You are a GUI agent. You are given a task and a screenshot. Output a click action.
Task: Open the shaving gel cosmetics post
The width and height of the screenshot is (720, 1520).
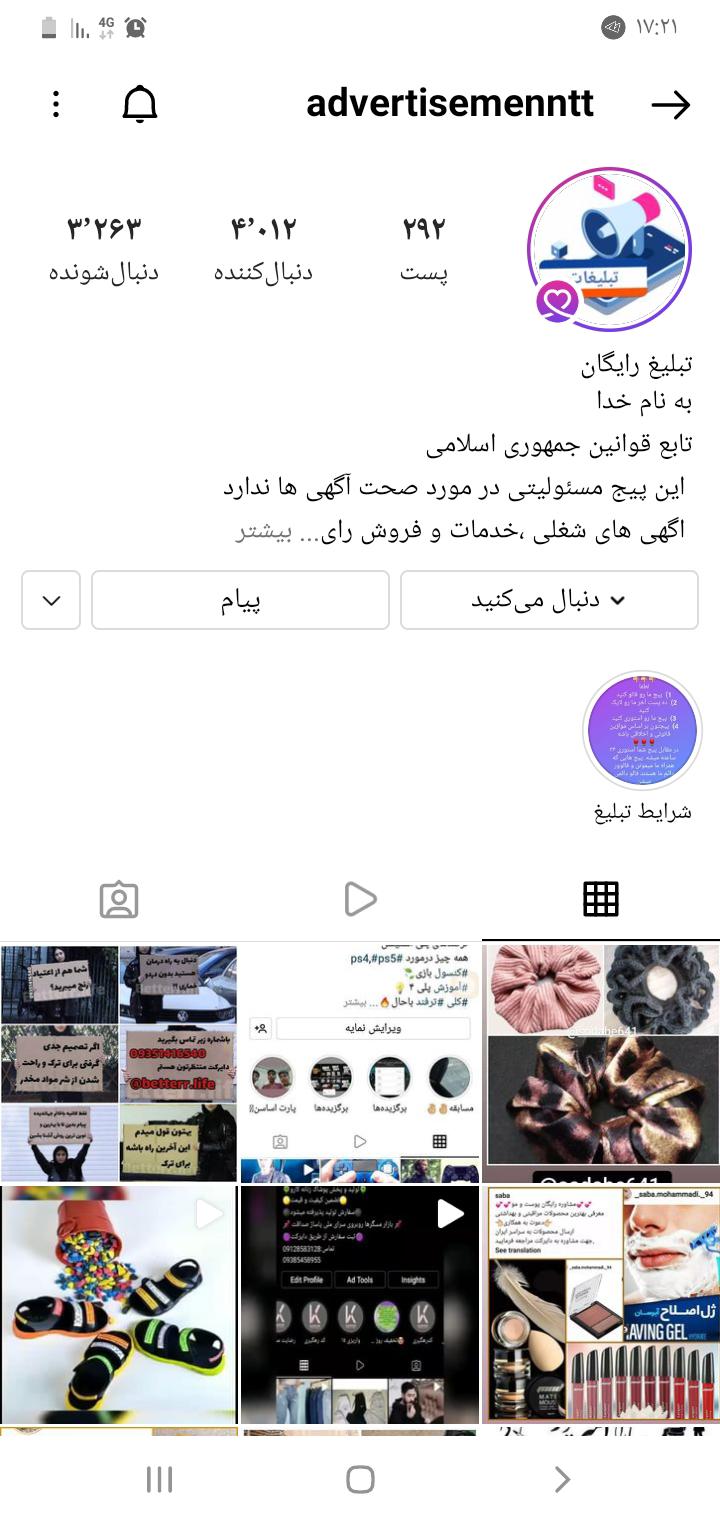(600, 1304)
